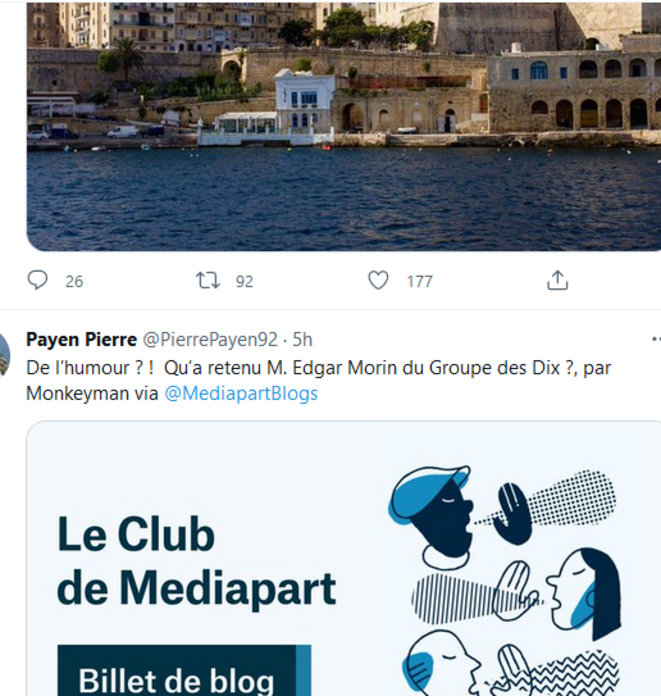This screenshot has height=696, width=661.
Task: Open replies on the harbor photo tweet
Action: 38,281
